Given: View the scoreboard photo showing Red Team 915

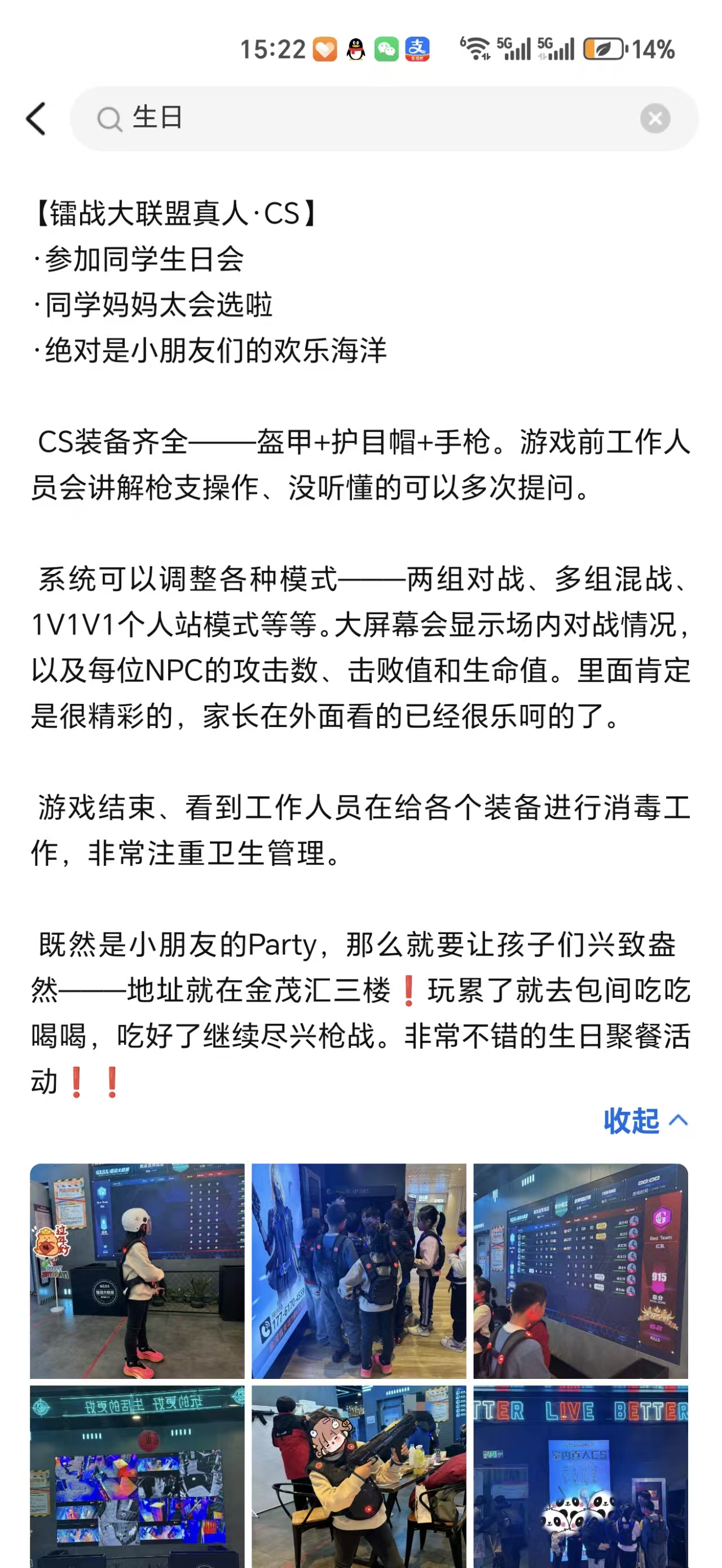Looking at the screenshot, I should click(580, 1270).
